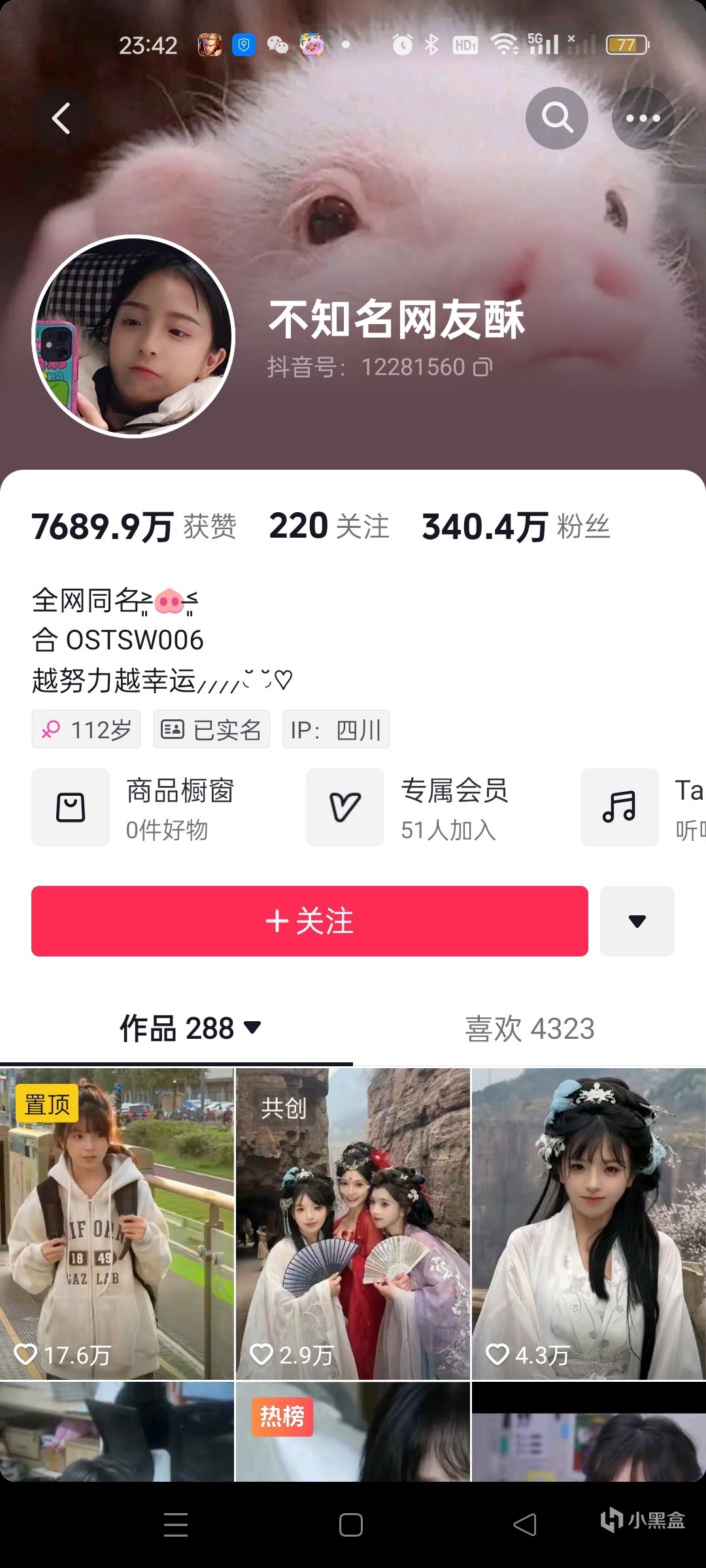Open the profile avatar picture

pyautogui.click(x=133, y=336)
